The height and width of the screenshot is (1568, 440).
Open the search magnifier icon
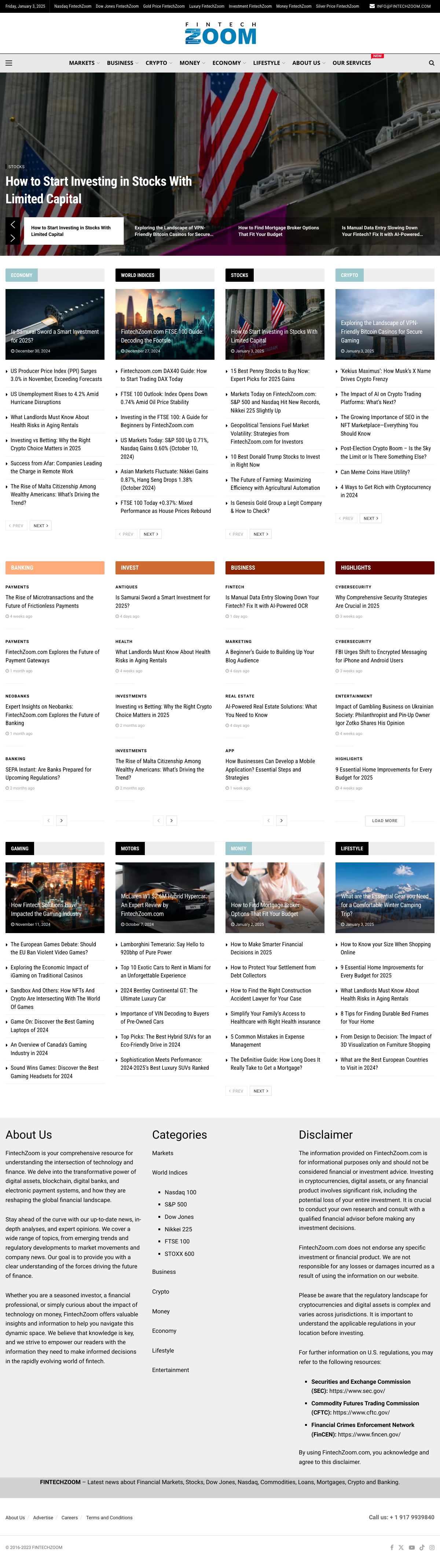point(432,63)
